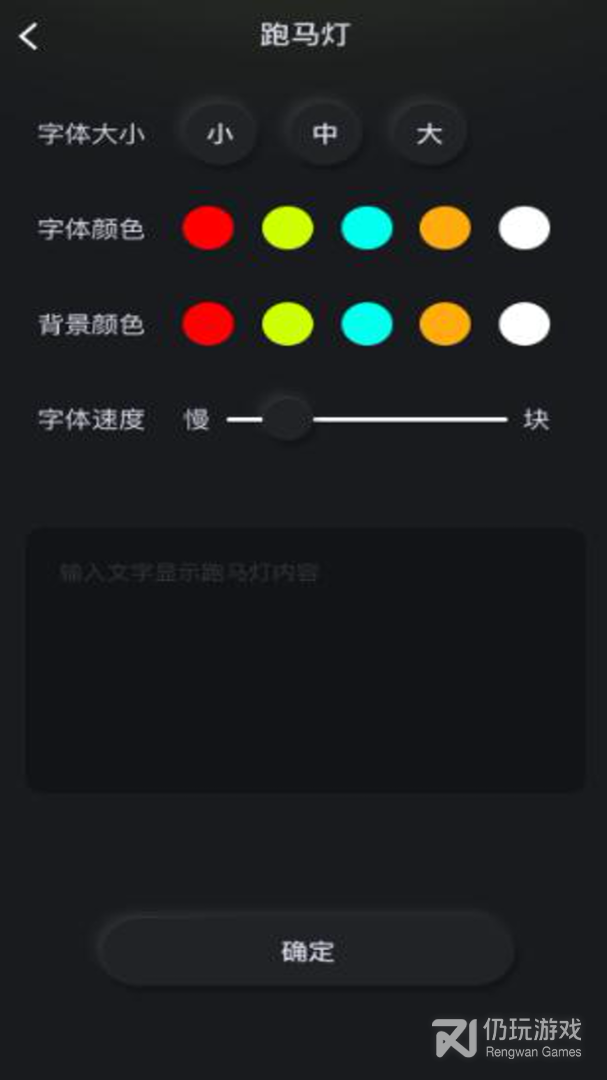Set 字体颜色 to orange
Screen dimensions: 607x1080
pyautogui.click(x=445, y=228)
